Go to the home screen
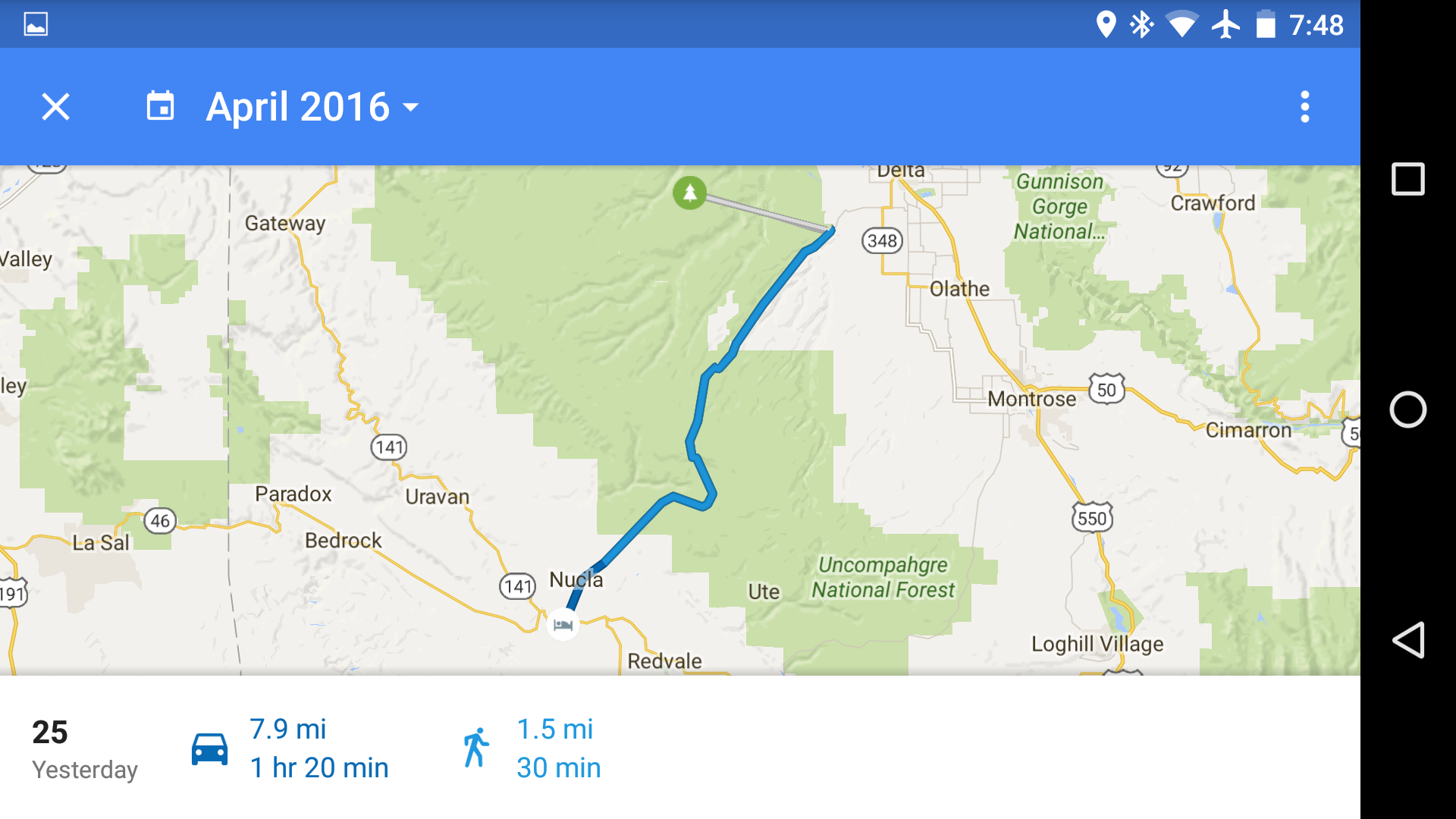Screen dimensions: 1456x819 (1407, 410)
